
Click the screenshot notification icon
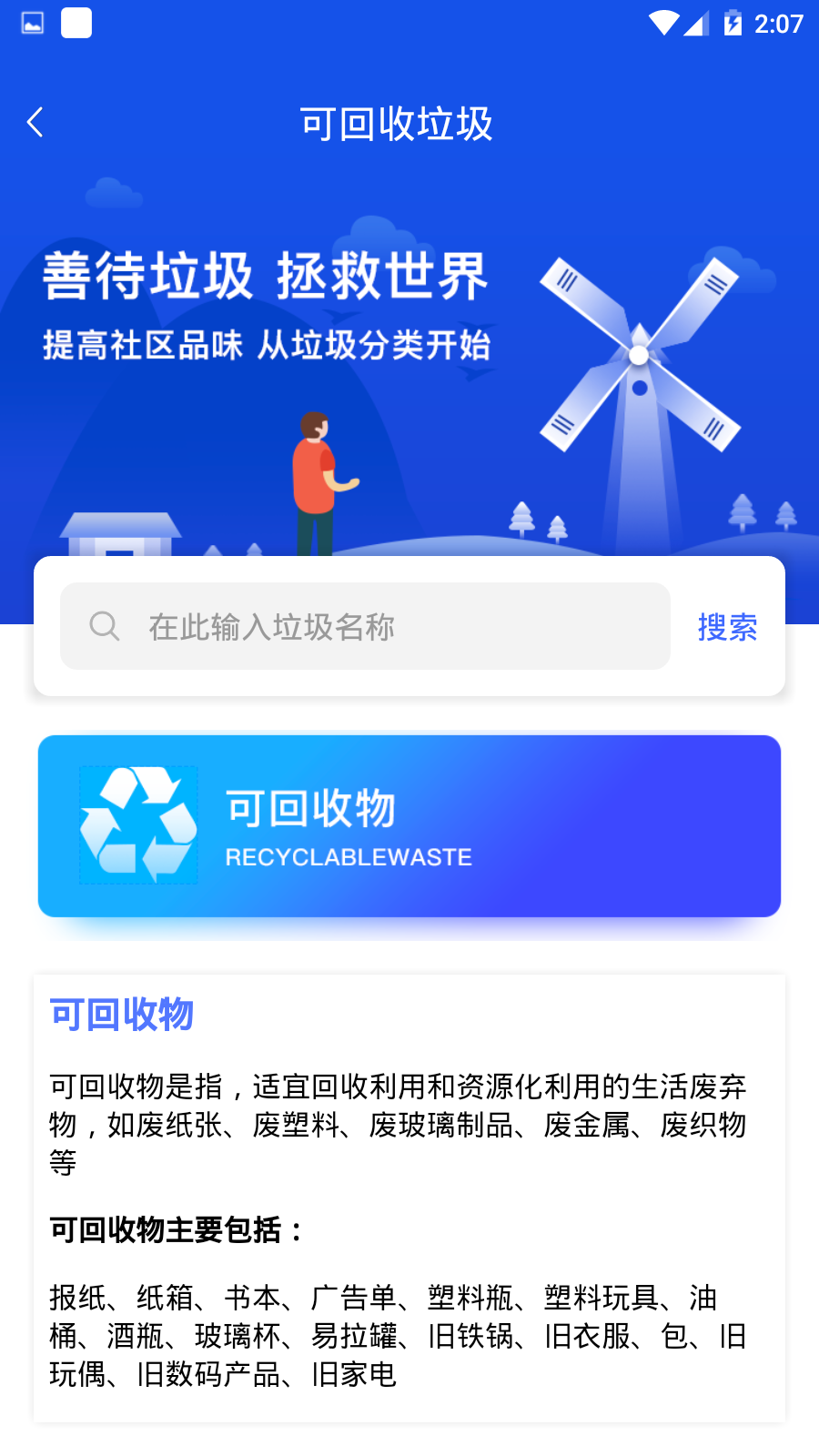pos(30,23)
